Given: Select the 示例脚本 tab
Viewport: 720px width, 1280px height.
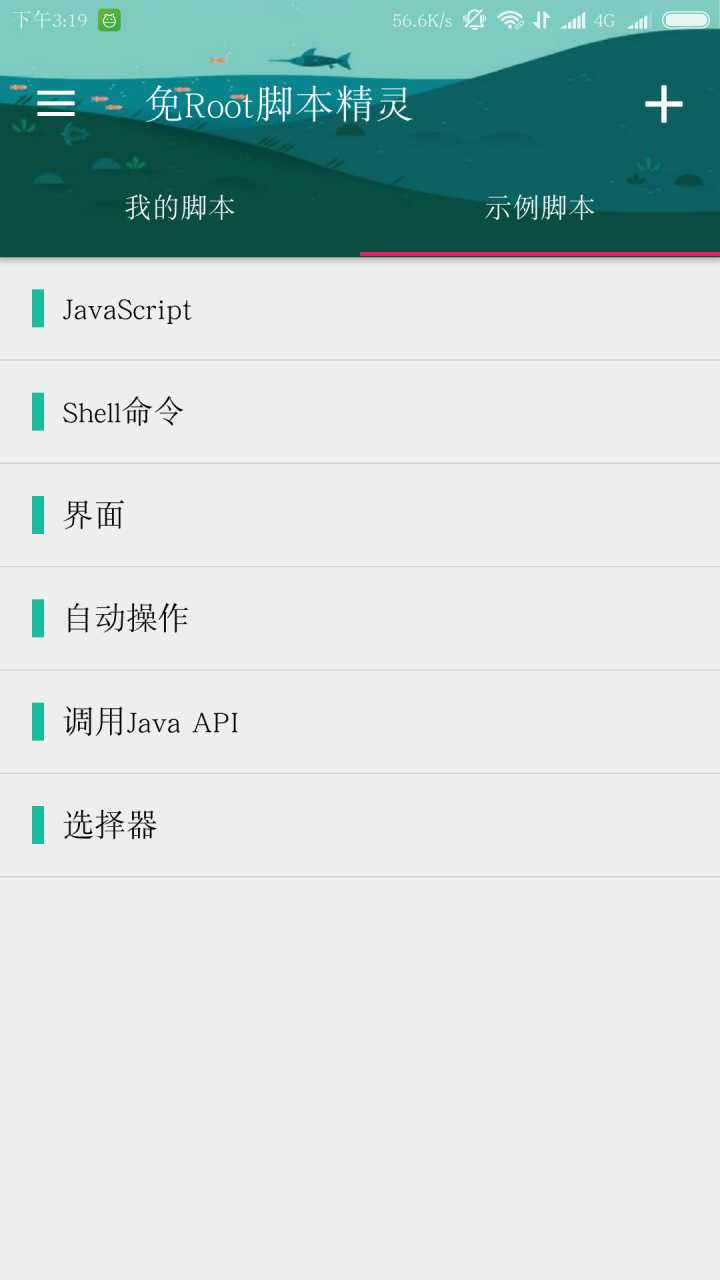Looking at the screenshot, I should (540, 208).
